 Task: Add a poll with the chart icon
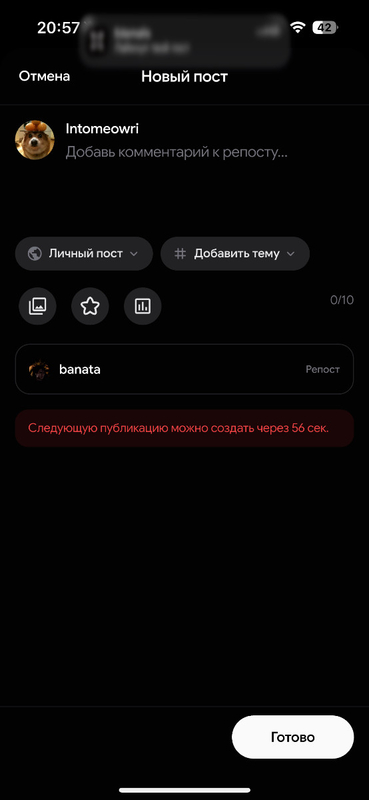pos(142,306)
